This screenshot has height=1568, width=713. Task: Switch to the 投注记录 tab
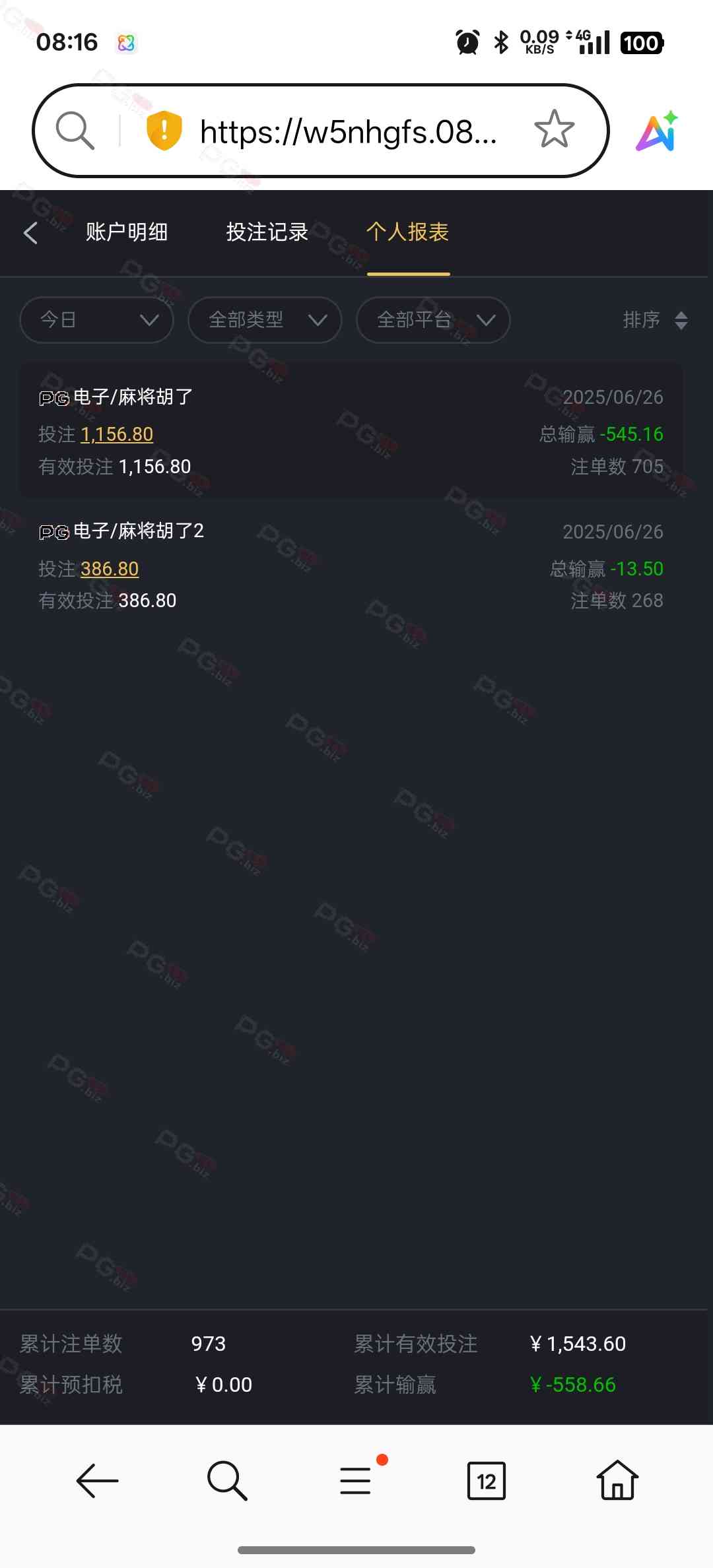click(267, 232)
